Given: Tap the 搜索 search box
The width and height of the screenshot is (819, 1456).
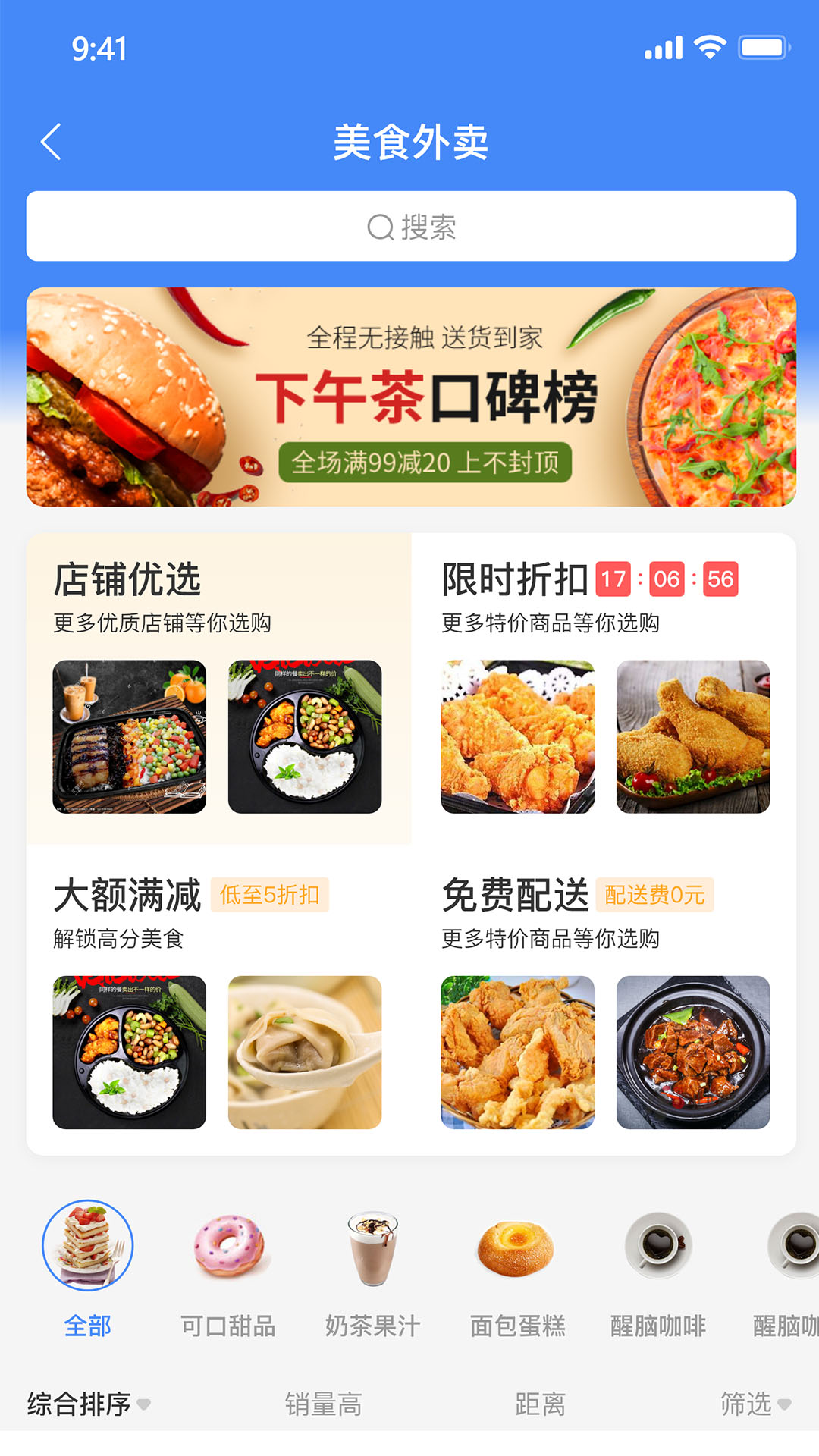Looking at the screenshot, I should pyautogui.click(x=411, y=226).
